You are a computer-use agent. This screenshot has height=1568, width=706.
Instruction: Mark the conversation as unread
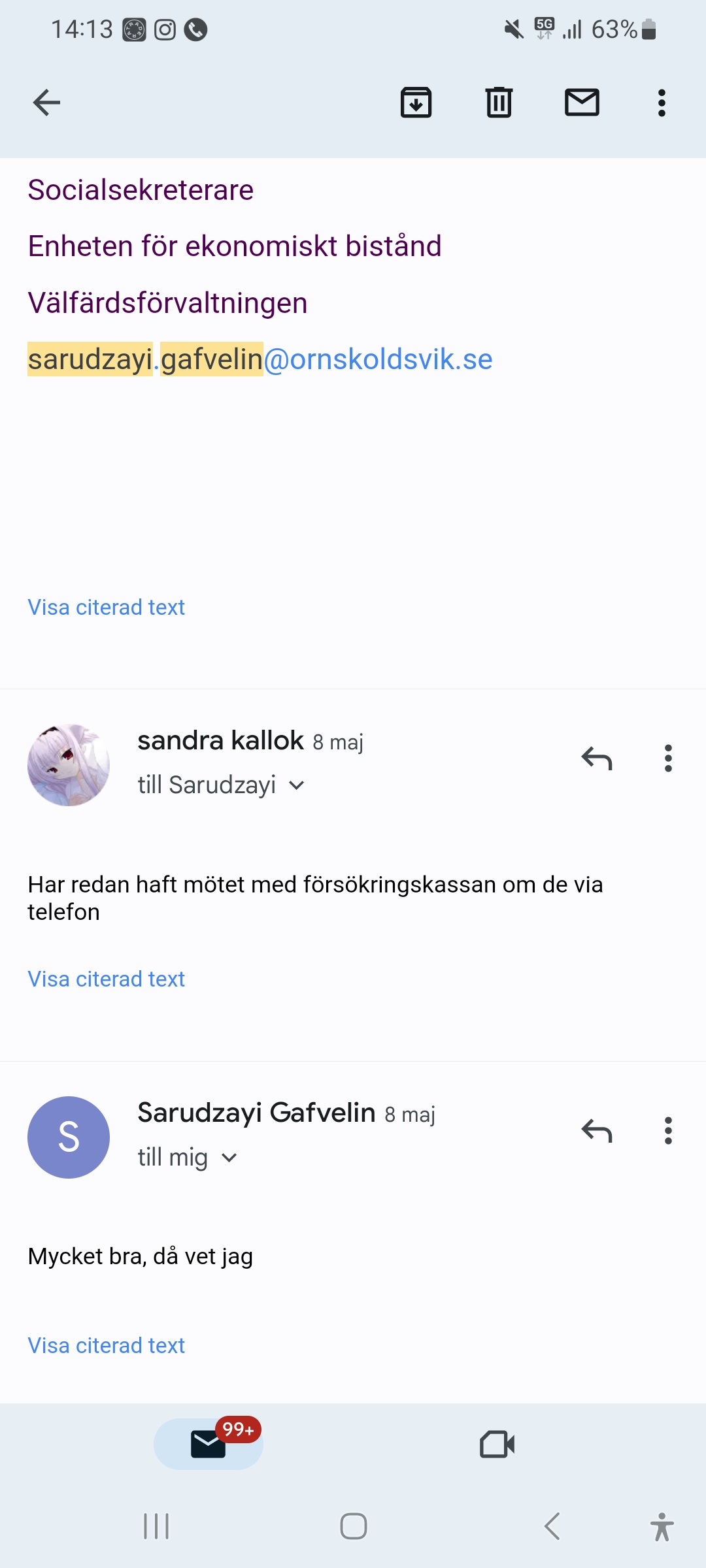(x=582, y=103)
